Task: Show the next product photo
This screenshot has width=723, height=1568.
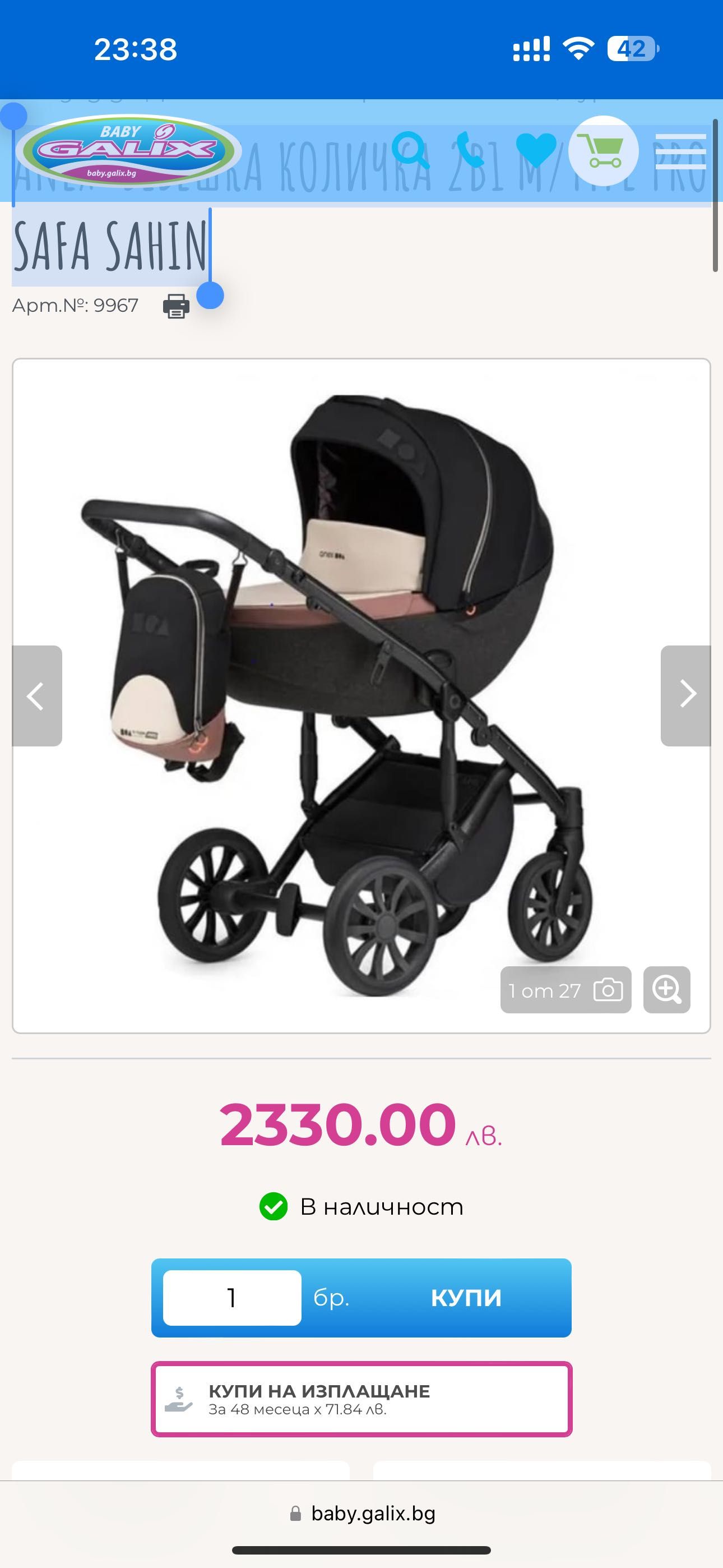Action: coord(686,696)
